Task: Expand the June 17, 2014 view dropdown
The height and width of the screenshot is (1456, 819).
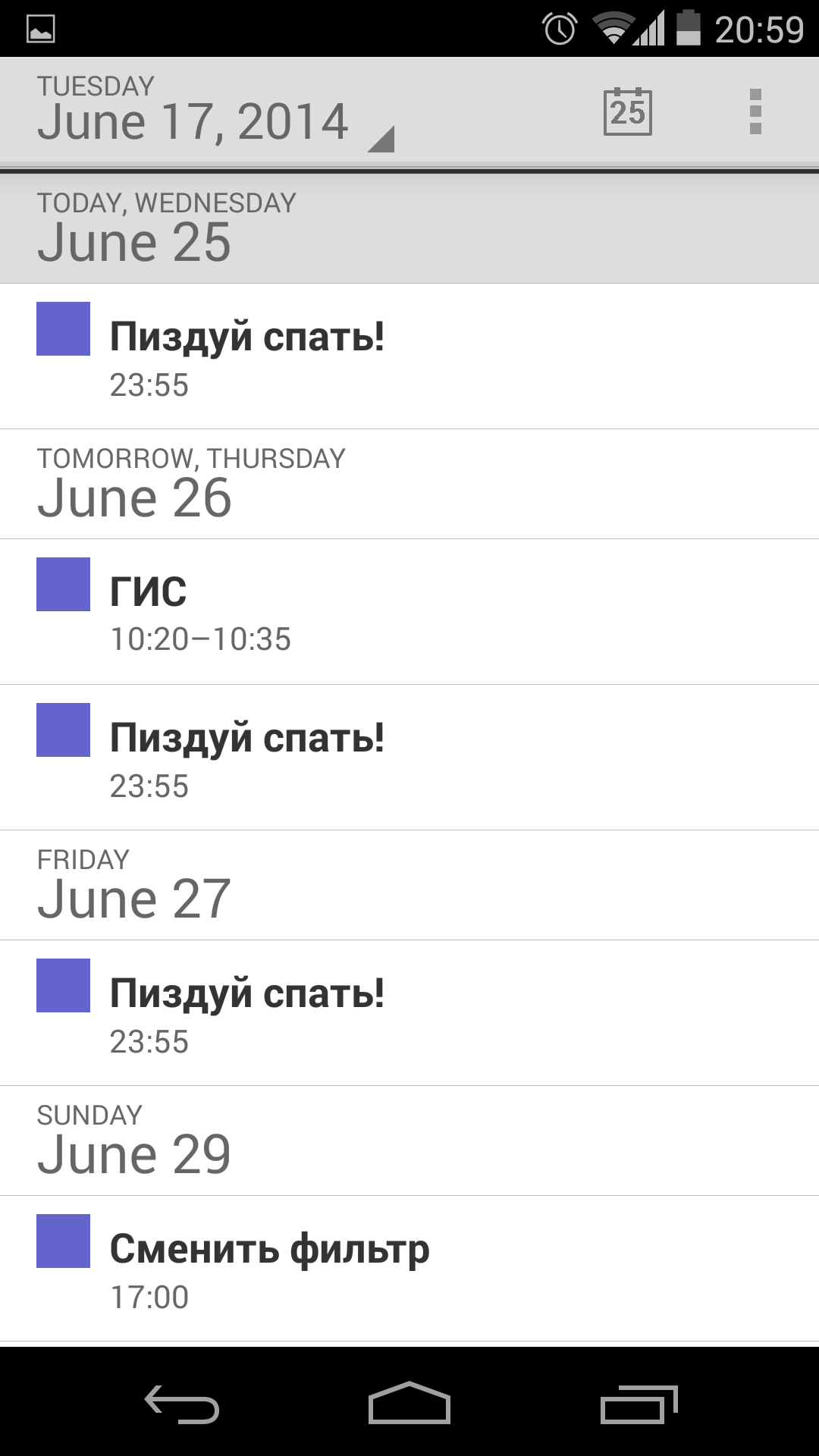Action: tap(215, 111)
